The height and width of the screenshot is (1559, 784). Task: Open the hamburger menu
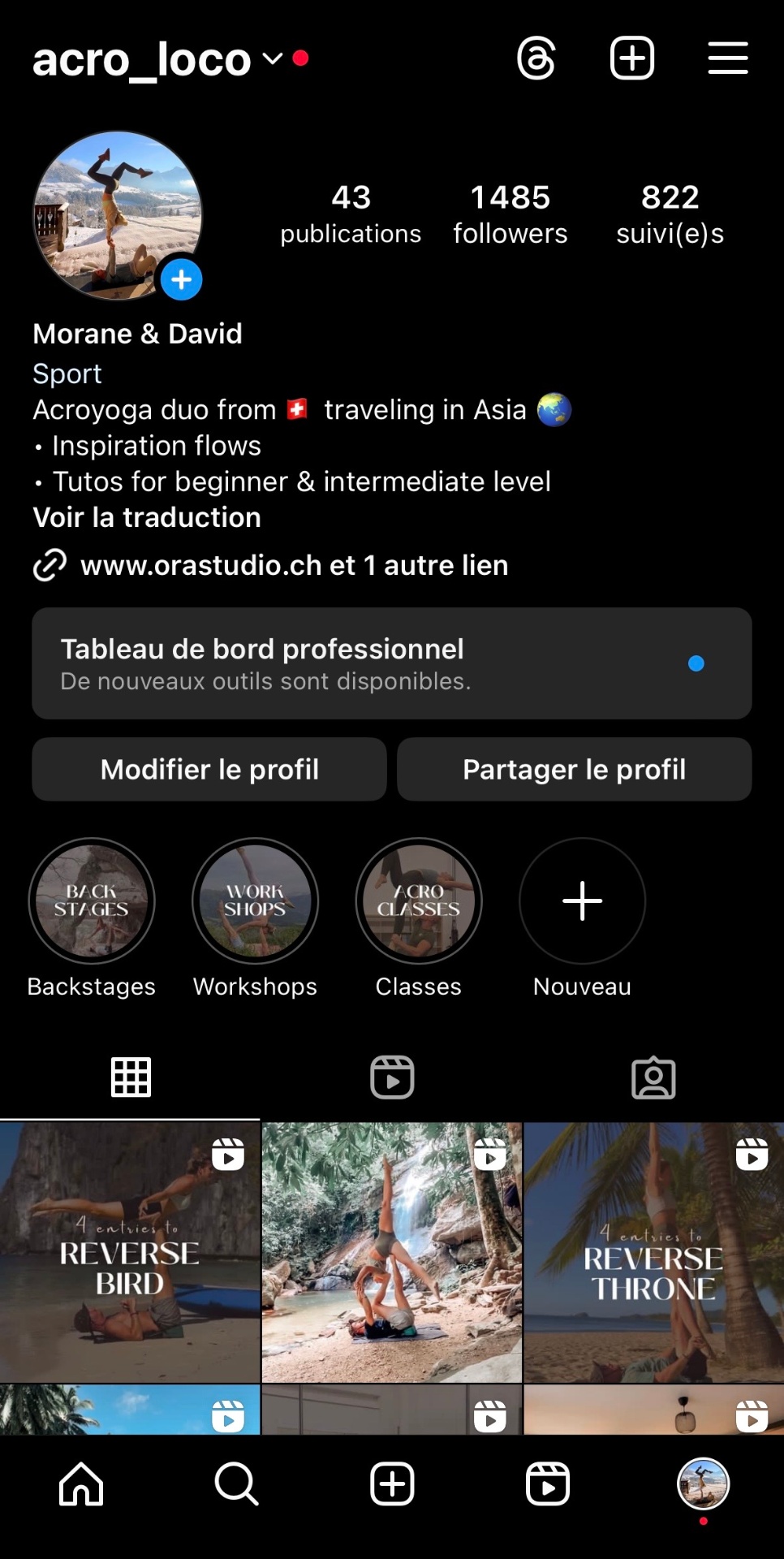click(x=728, y=58)
